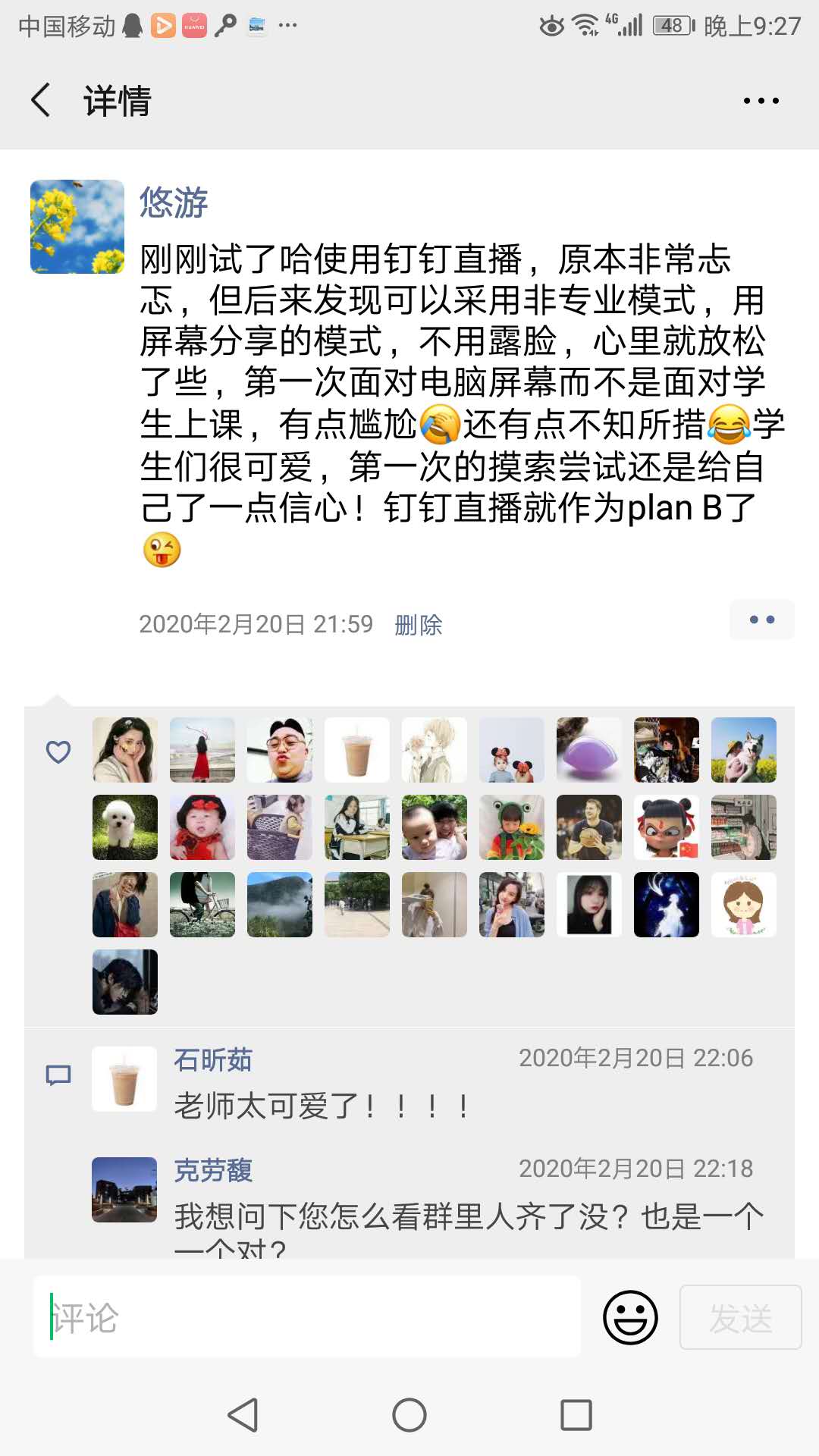
Task: Open the frog-hat kid avatar in likes
Action: (x=512, y=827)
